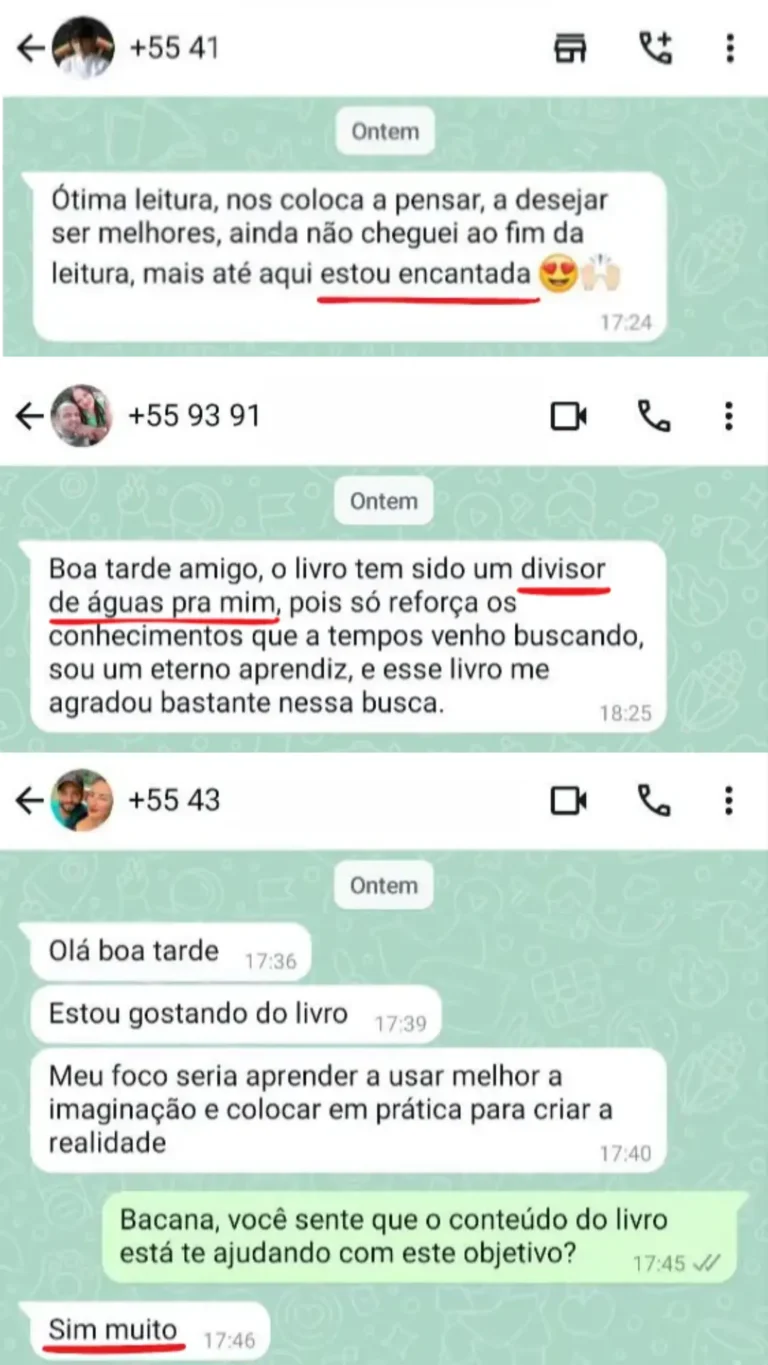This screenshot has height=1365, width=768.
Task: Open the three-dot menu in the +55 93 91 chat
Action: (x=727, y=416)
